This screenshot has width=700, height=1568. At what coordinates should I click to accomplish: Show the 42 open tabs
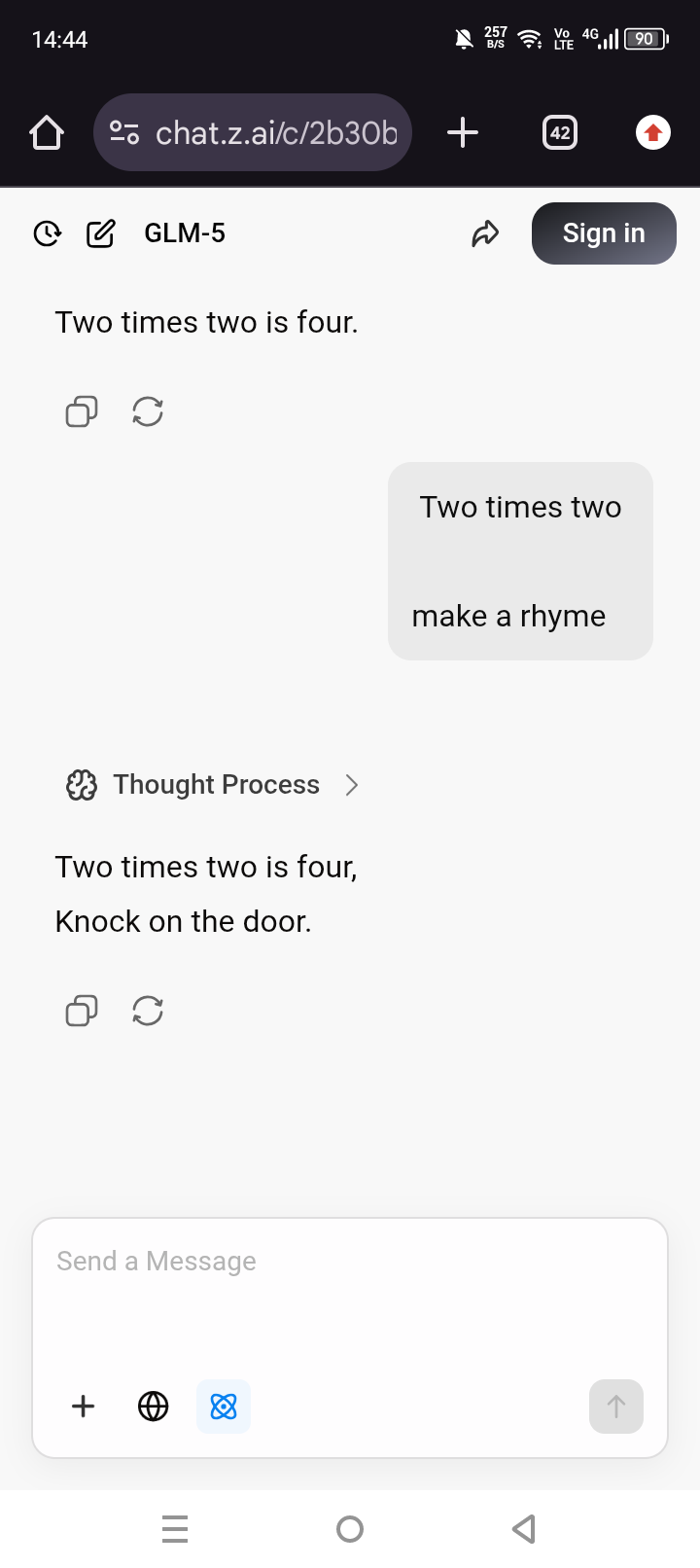click(559, 132)
